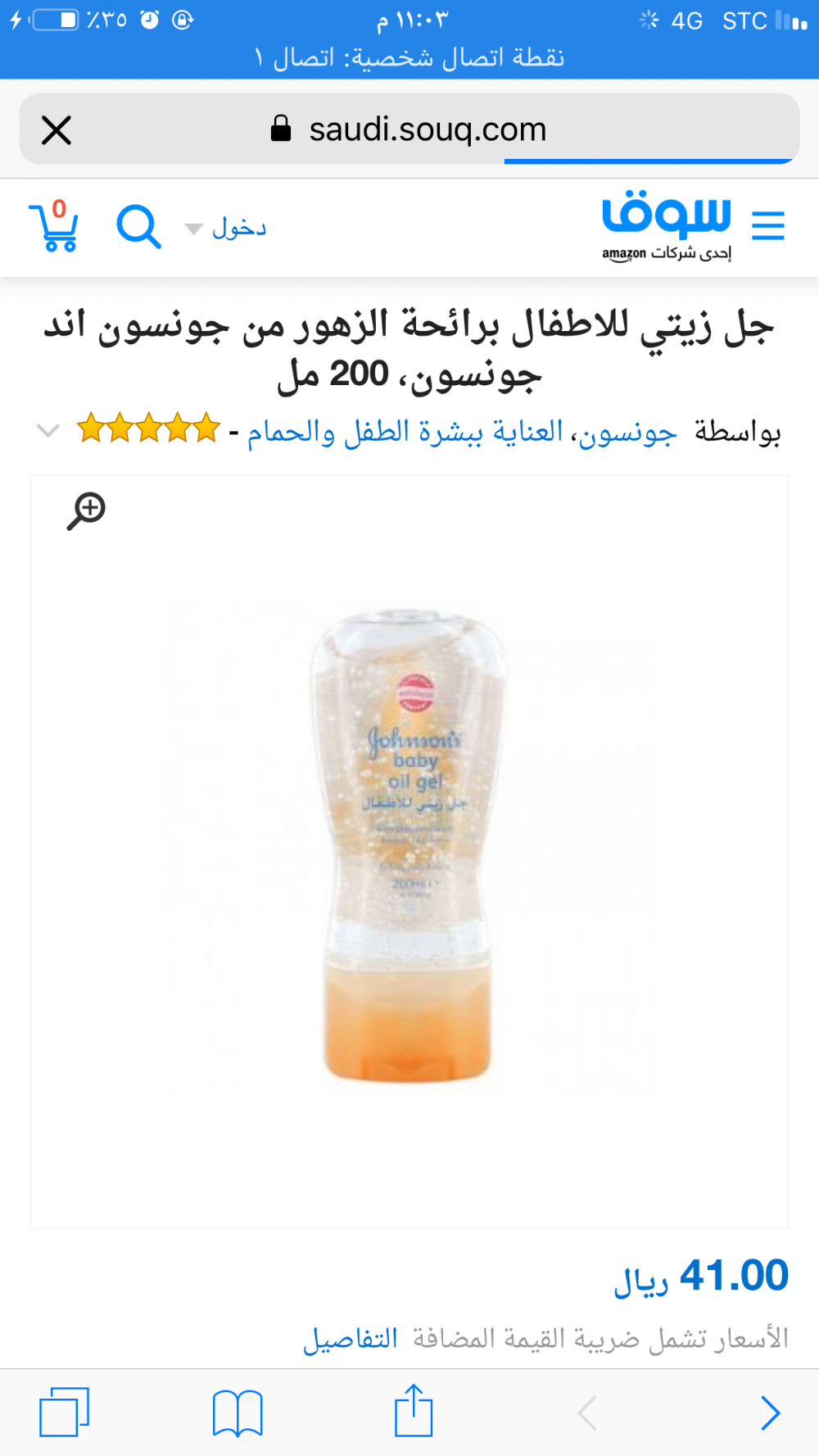
Task: Expand the star ratings chevron
Action: pos(48,430)
